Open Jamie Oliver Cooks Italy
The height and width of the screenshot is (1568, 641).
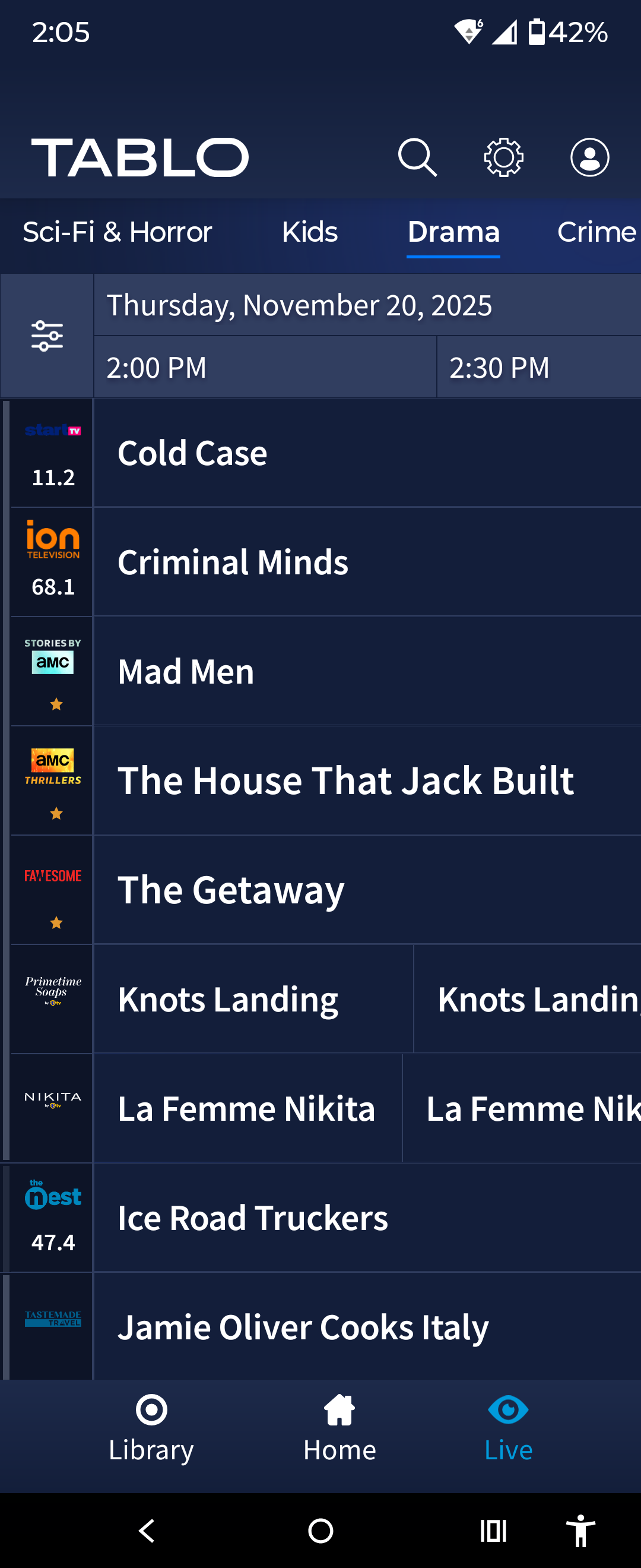click(367, 1327)
